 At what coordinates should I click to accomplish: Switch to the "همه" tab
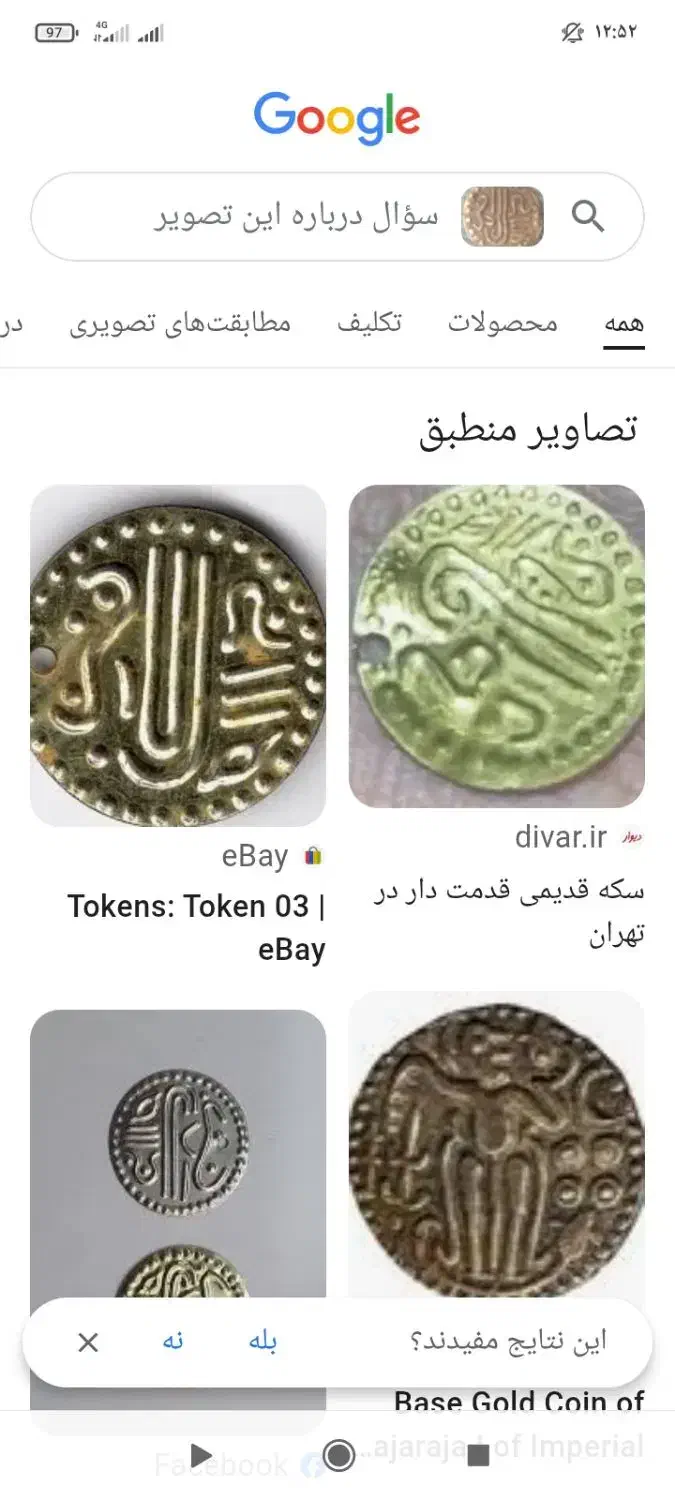[624, 324]
